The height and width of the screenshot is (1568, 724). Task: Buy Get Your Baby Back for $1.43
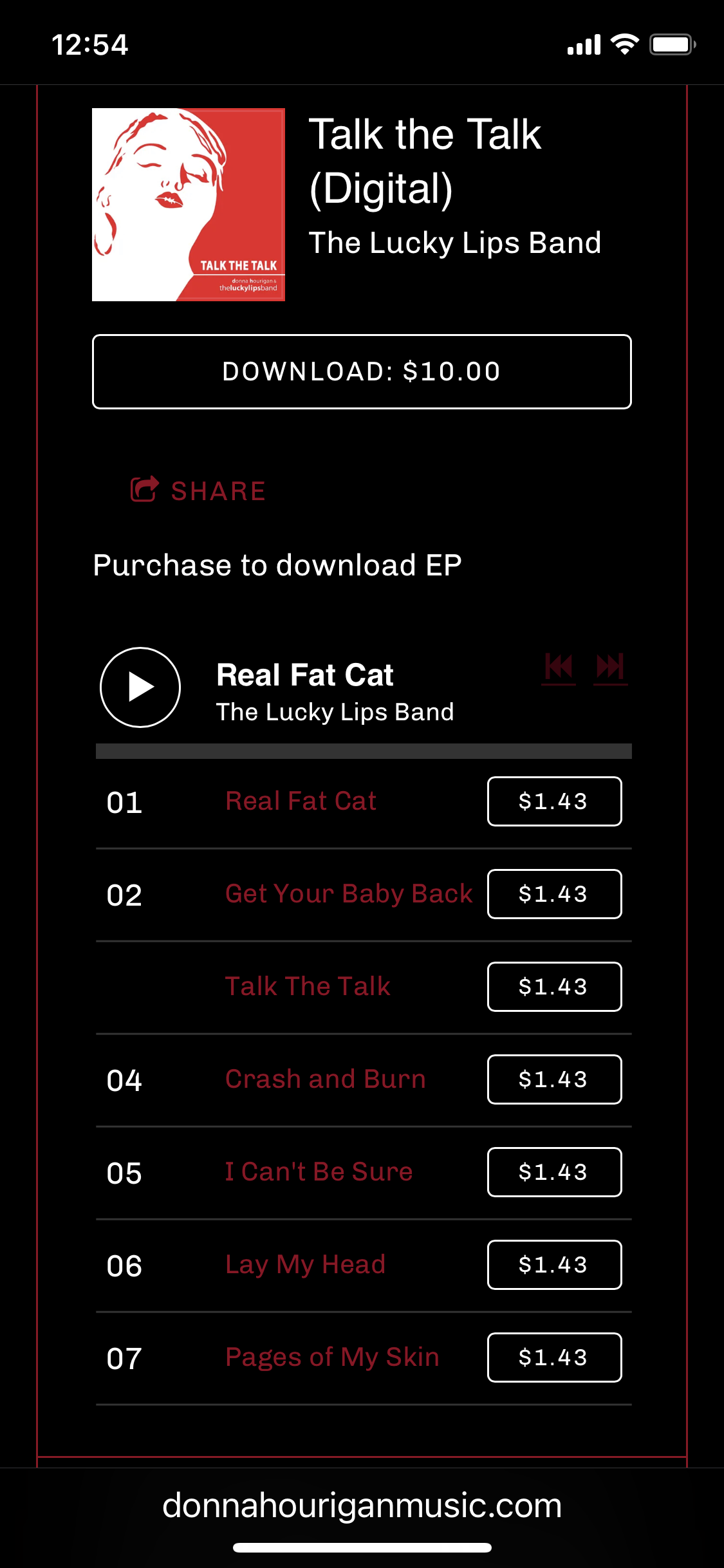tap(554, 894)
